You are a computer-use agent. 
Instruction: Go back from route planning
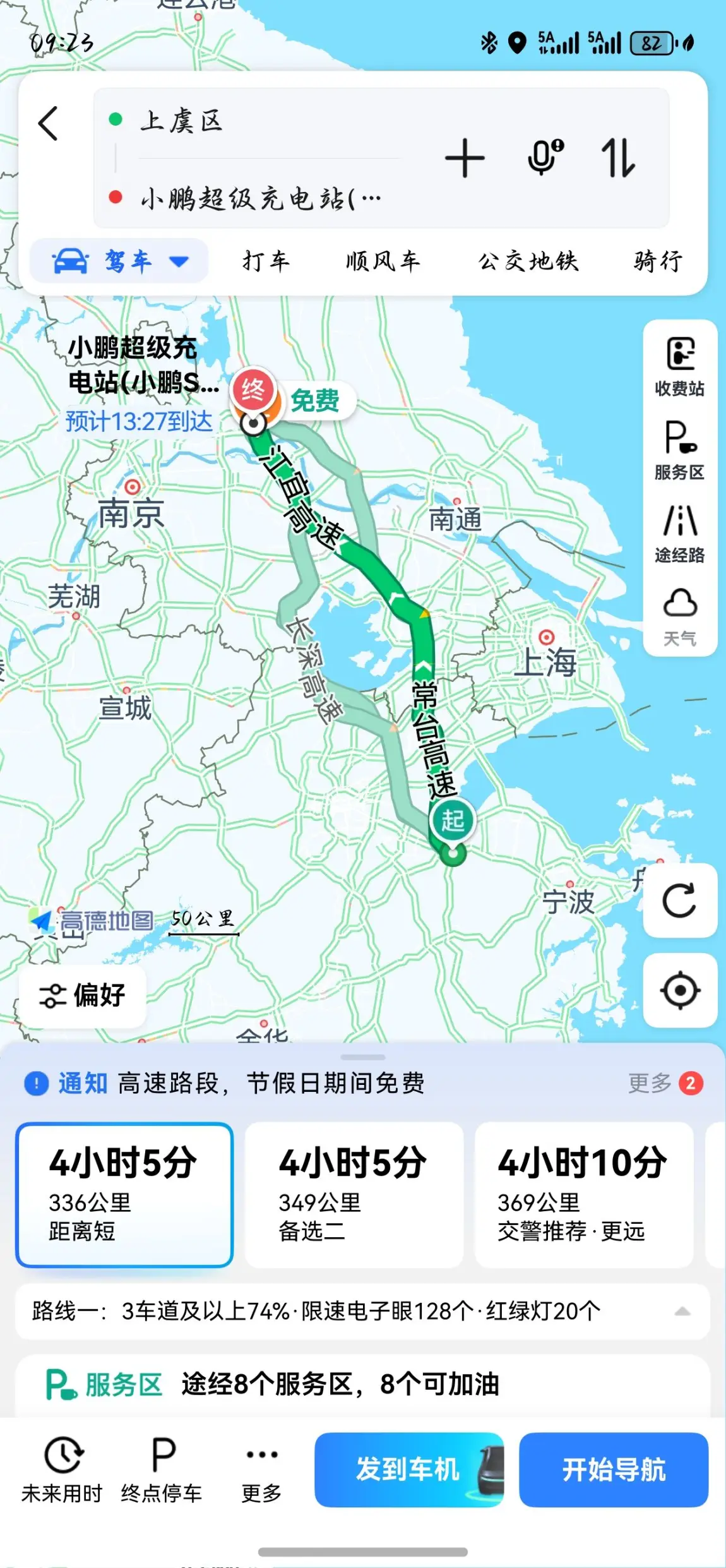(49, 123)
